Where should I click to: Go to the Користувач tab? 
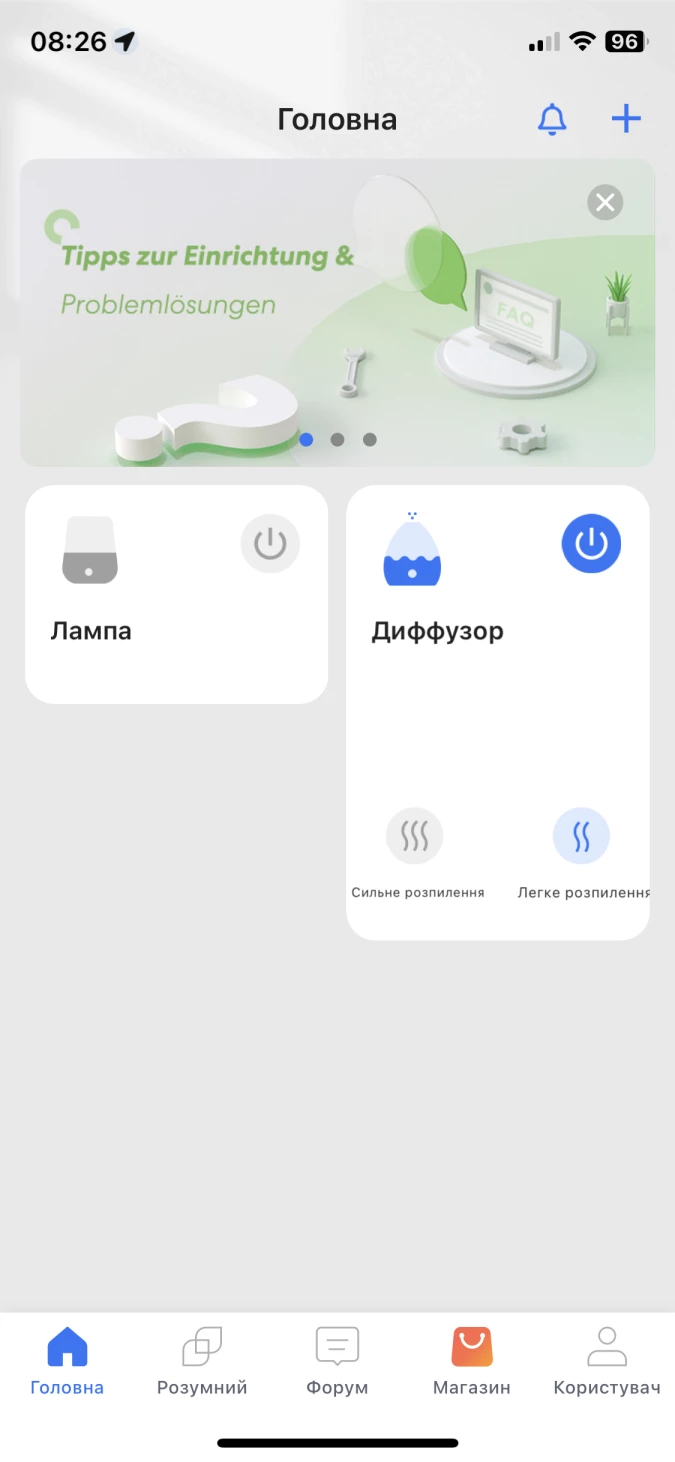pyautogui.click(x=607, y=1361)
